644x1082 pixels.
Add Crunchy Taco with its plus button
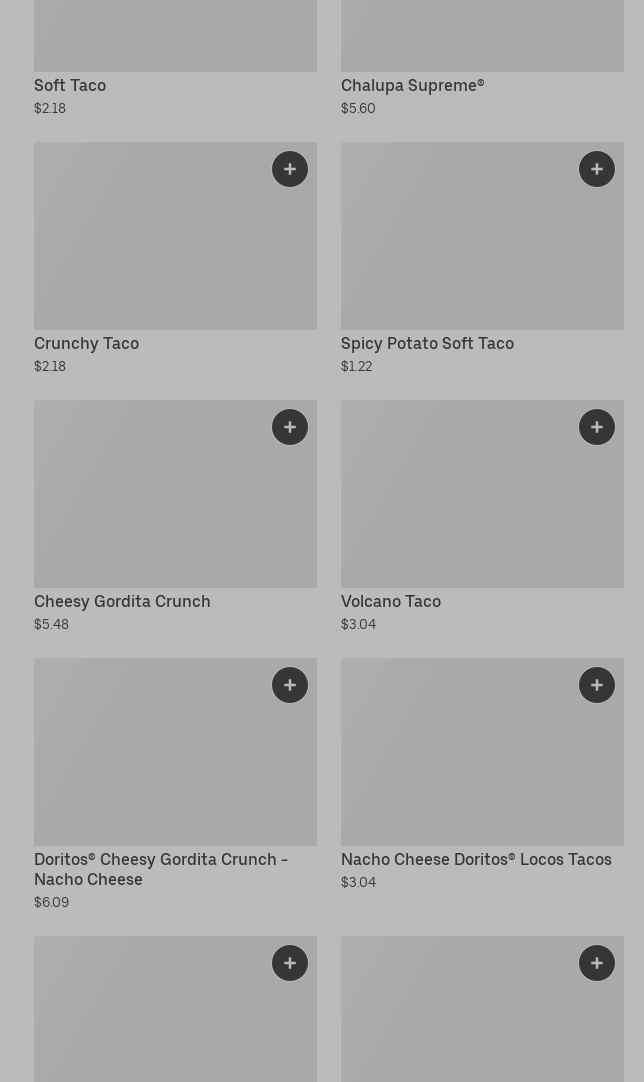point(290,169)
